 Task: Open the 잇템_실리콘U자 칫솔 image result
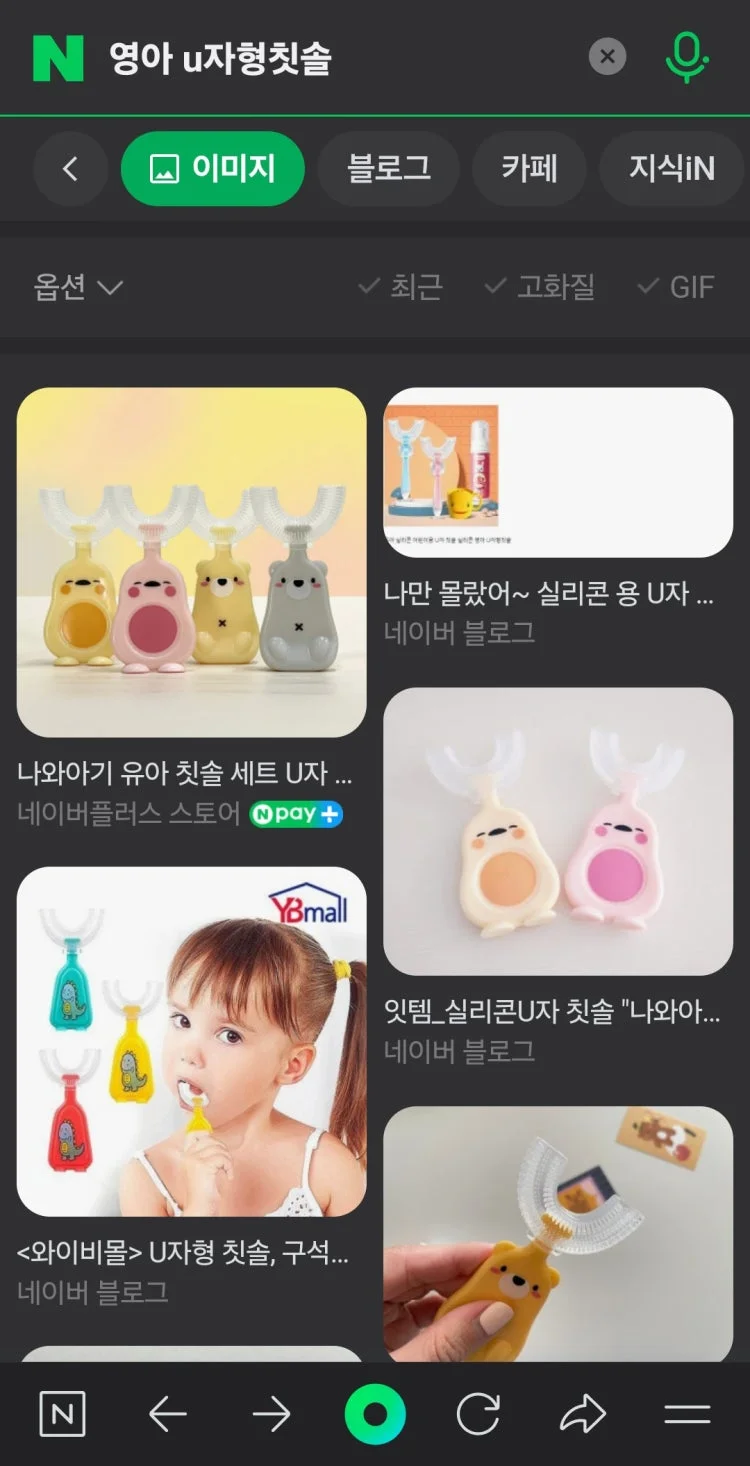click(x=558, y=831)
